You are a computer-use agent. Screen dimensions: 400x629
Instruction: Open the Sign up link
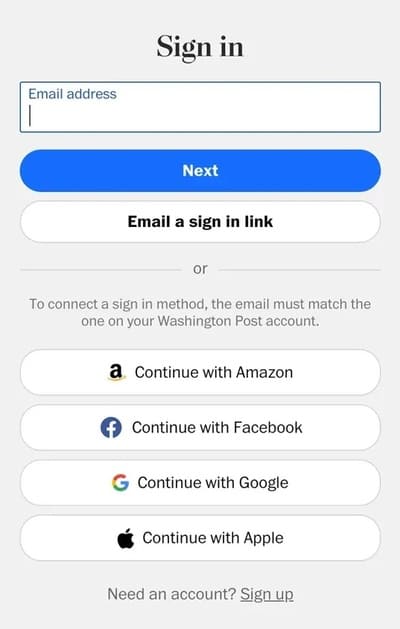[x=267, y=594]
